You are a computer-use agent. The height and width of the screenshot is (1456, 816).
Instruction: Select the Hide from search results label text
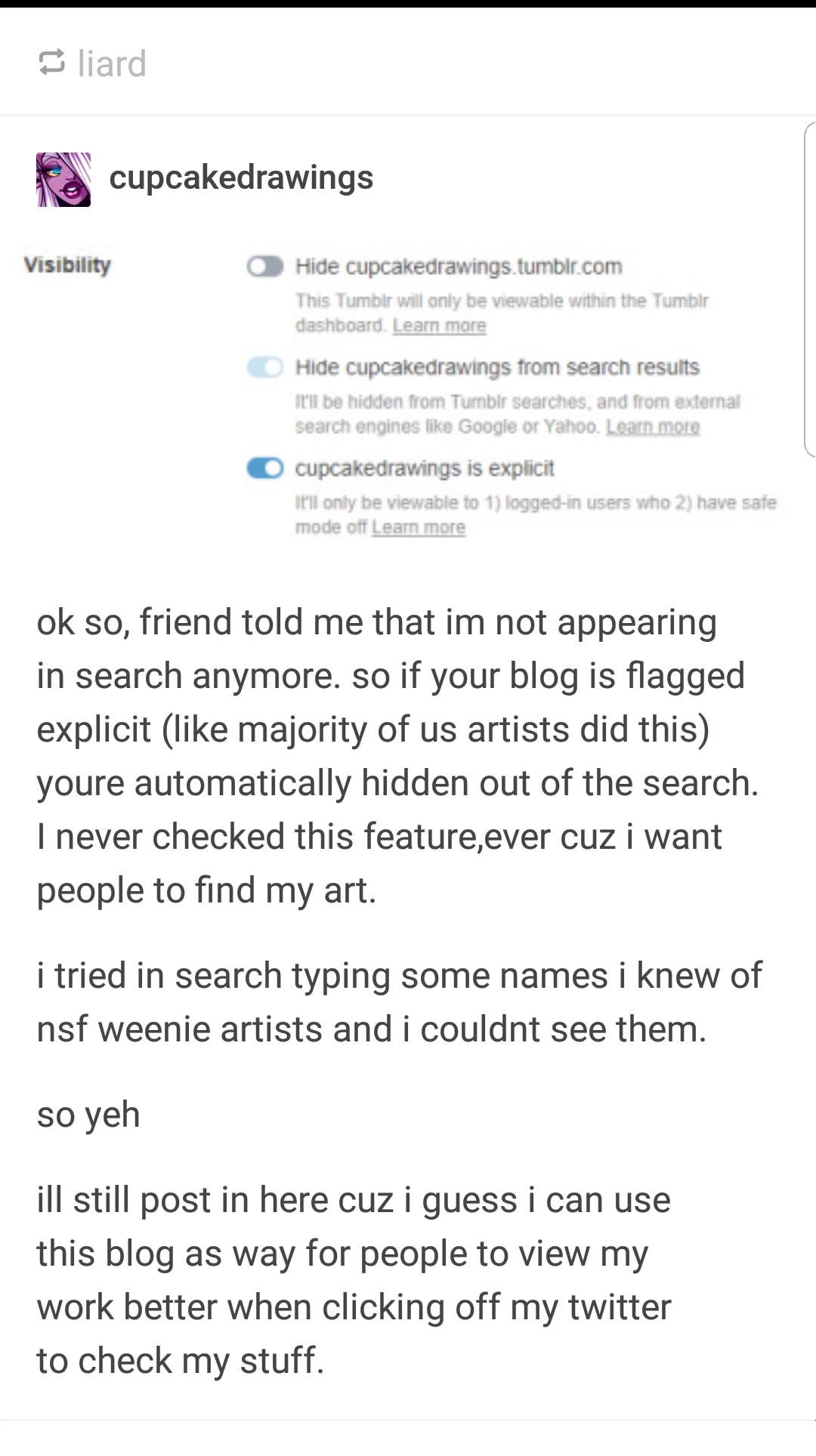(x=497, y=368)
